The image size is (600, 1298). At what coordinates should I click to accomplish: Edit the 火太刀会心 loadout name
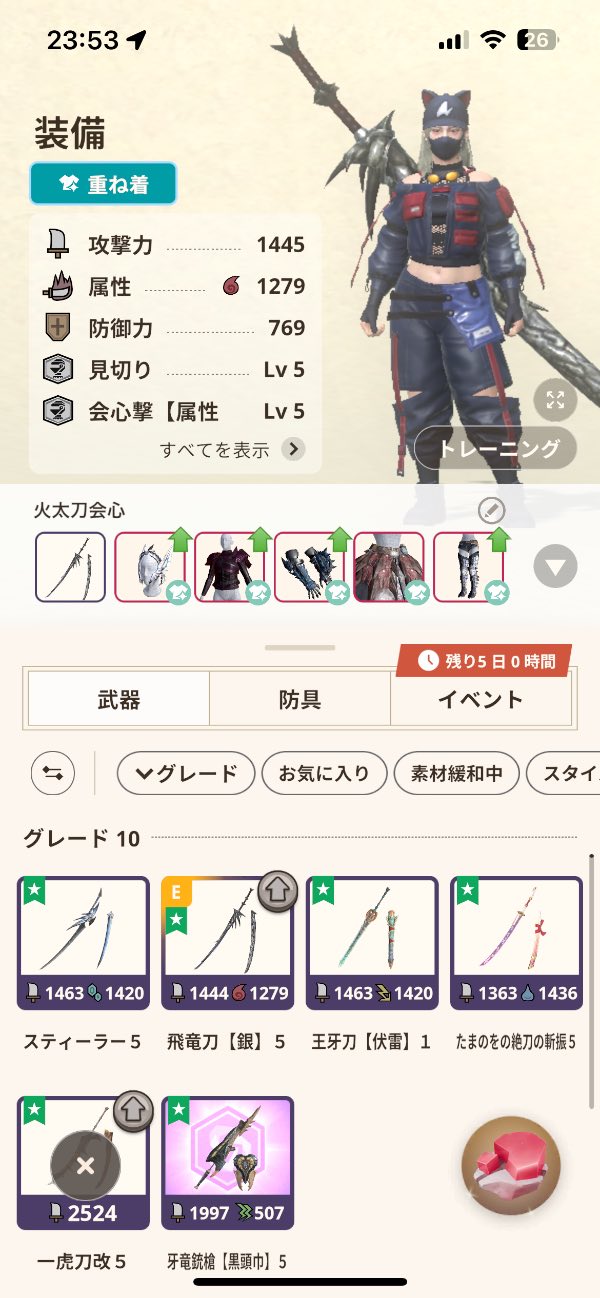[x=491, y=511]
